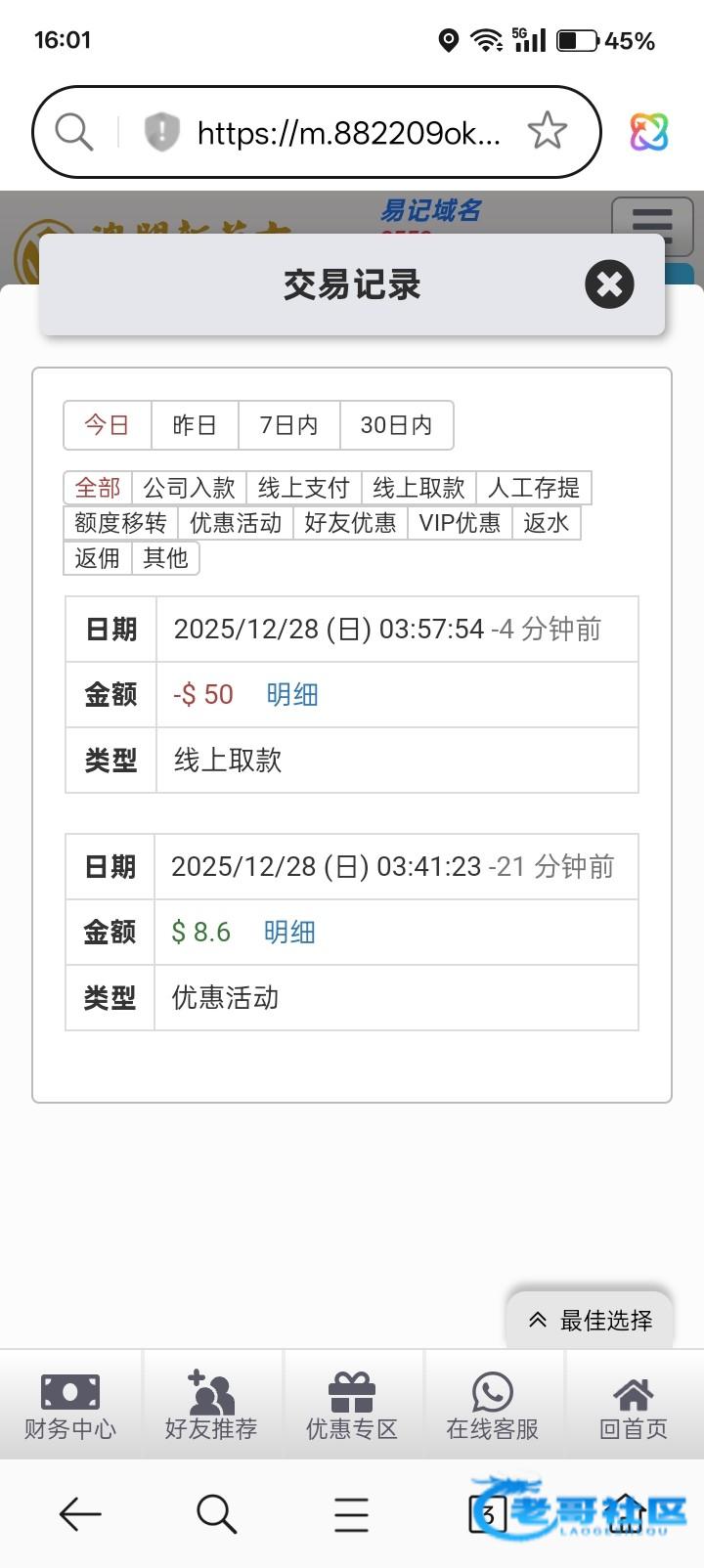The width and height of the screenshot is (704, 1568).
Task: Select the 30日内 date range
Action: tap(396, 425)
